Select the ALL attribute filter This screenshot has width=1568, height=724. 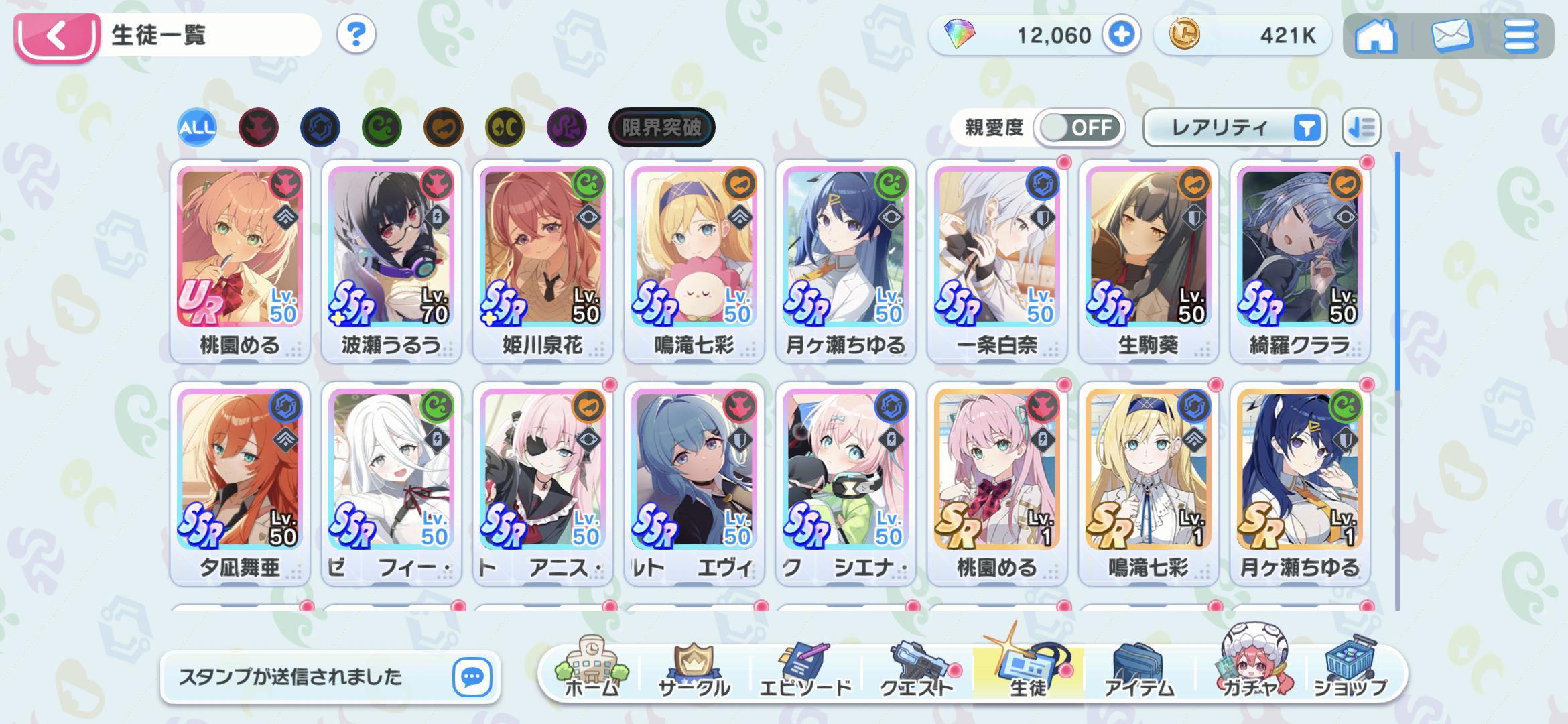tap(197, 127)
